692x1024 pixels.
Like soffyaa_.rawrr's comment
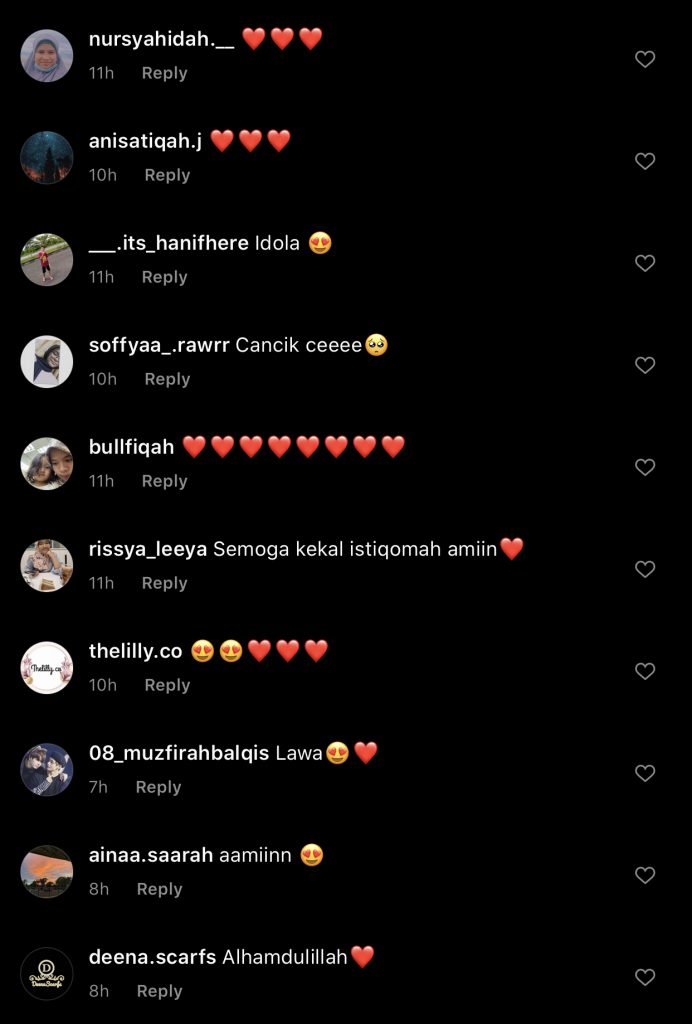(x=645, y=365)
